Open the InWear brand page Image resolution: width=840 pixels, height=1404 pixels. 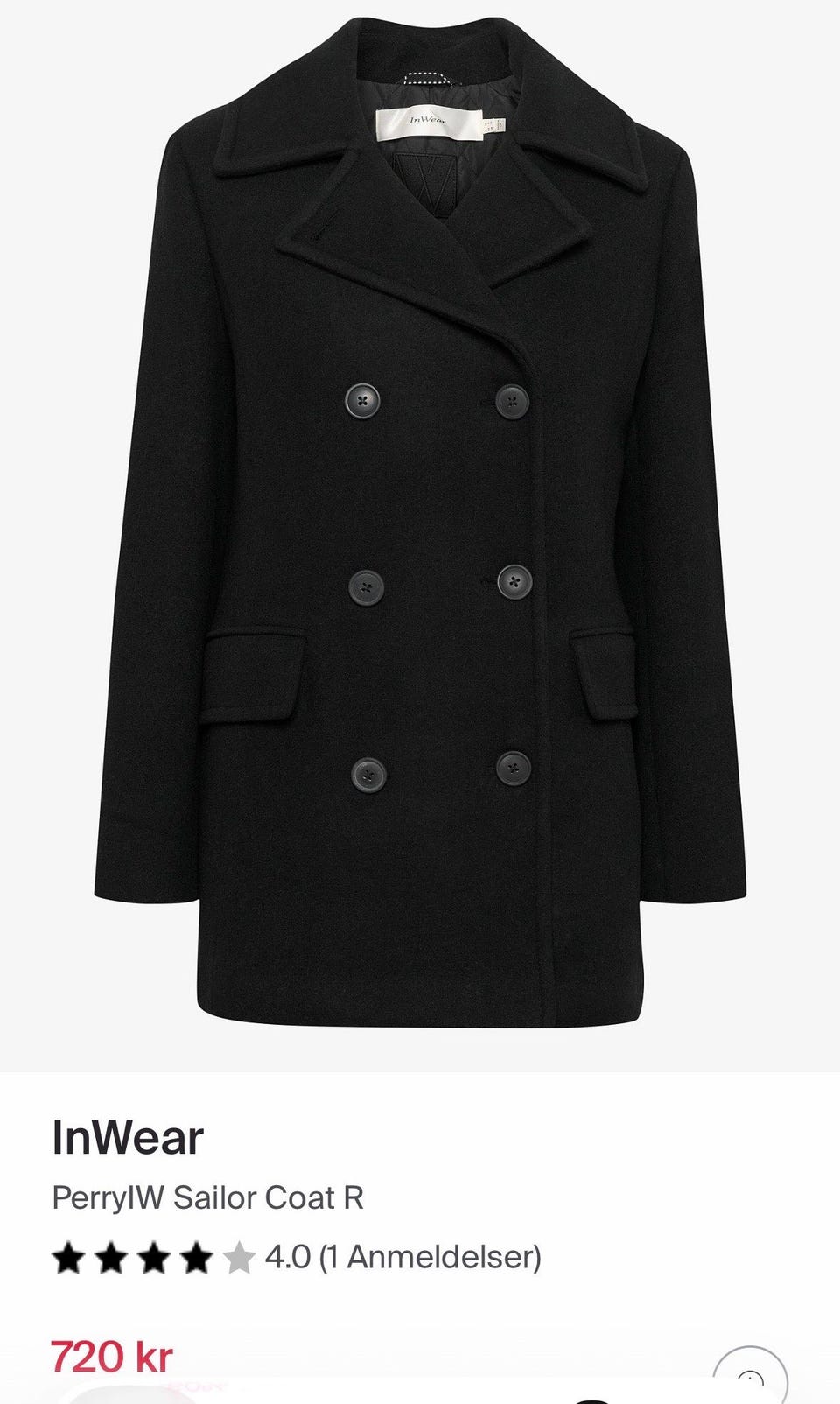click(x=128, y=1138)
